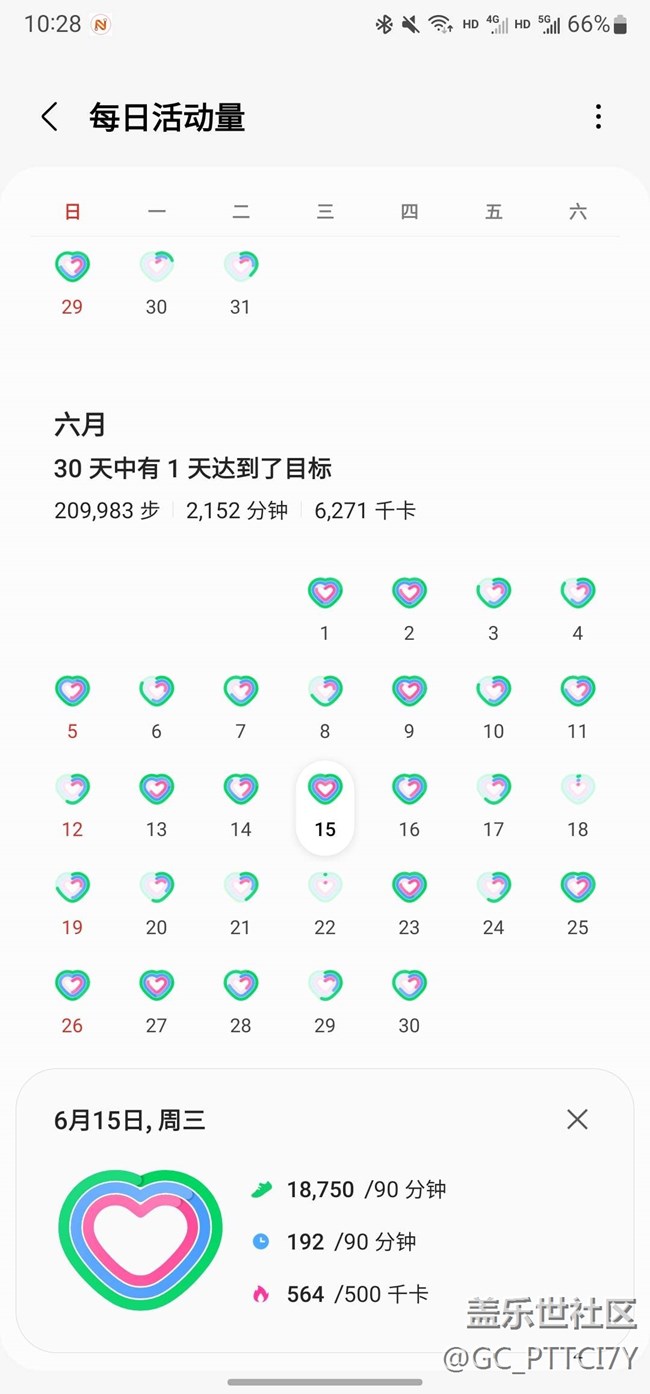View activity for June 28
This screenshot has width=650, height=1394.
(x=240, y=999)
